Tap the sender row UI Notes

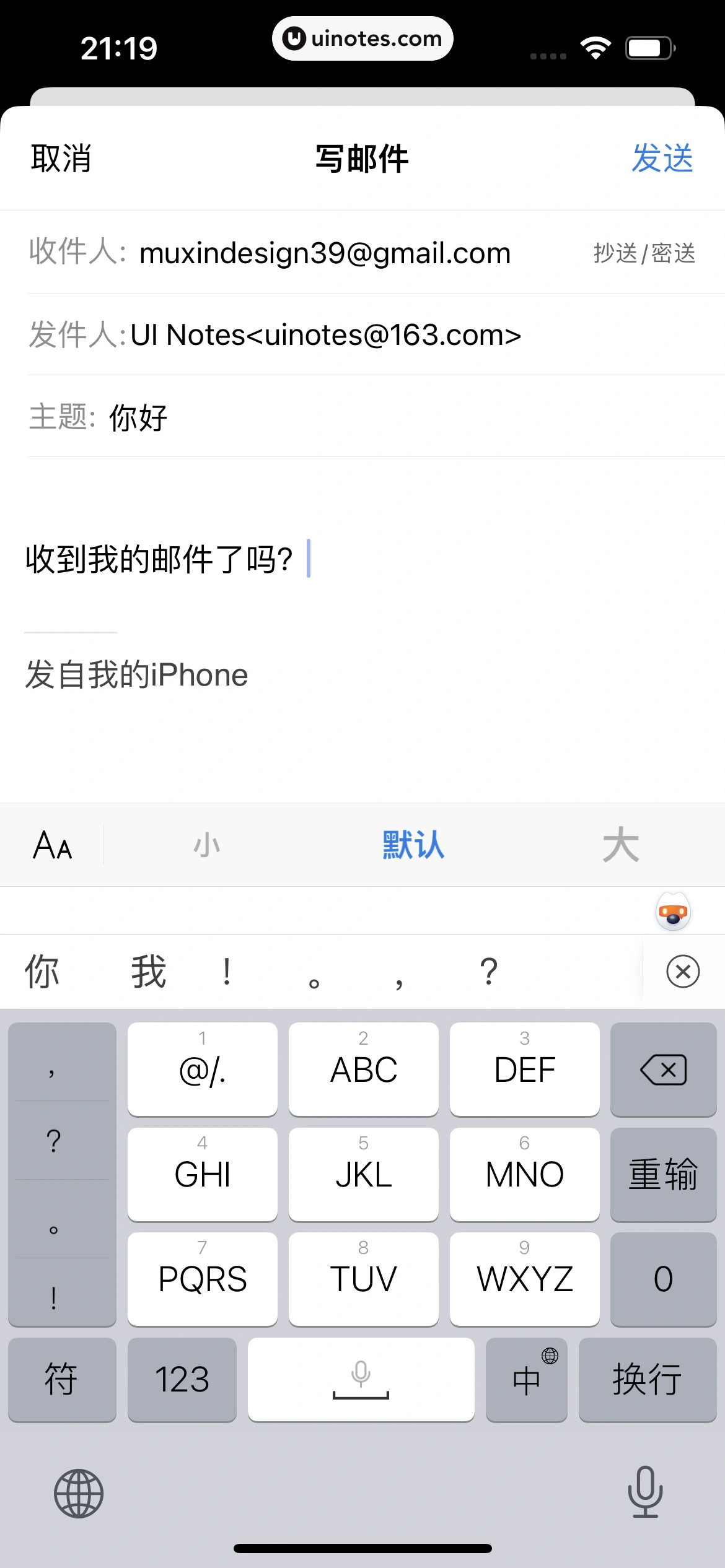coord(325,335)
